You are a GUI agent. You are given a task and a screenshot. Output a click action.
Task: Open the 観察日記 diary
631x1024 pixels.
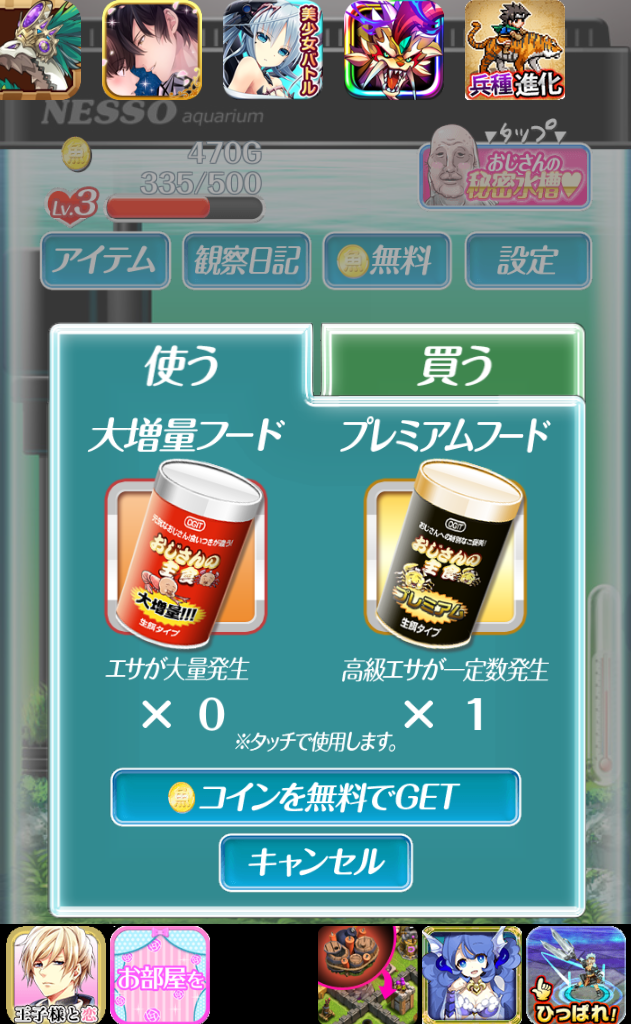[245, 261]
